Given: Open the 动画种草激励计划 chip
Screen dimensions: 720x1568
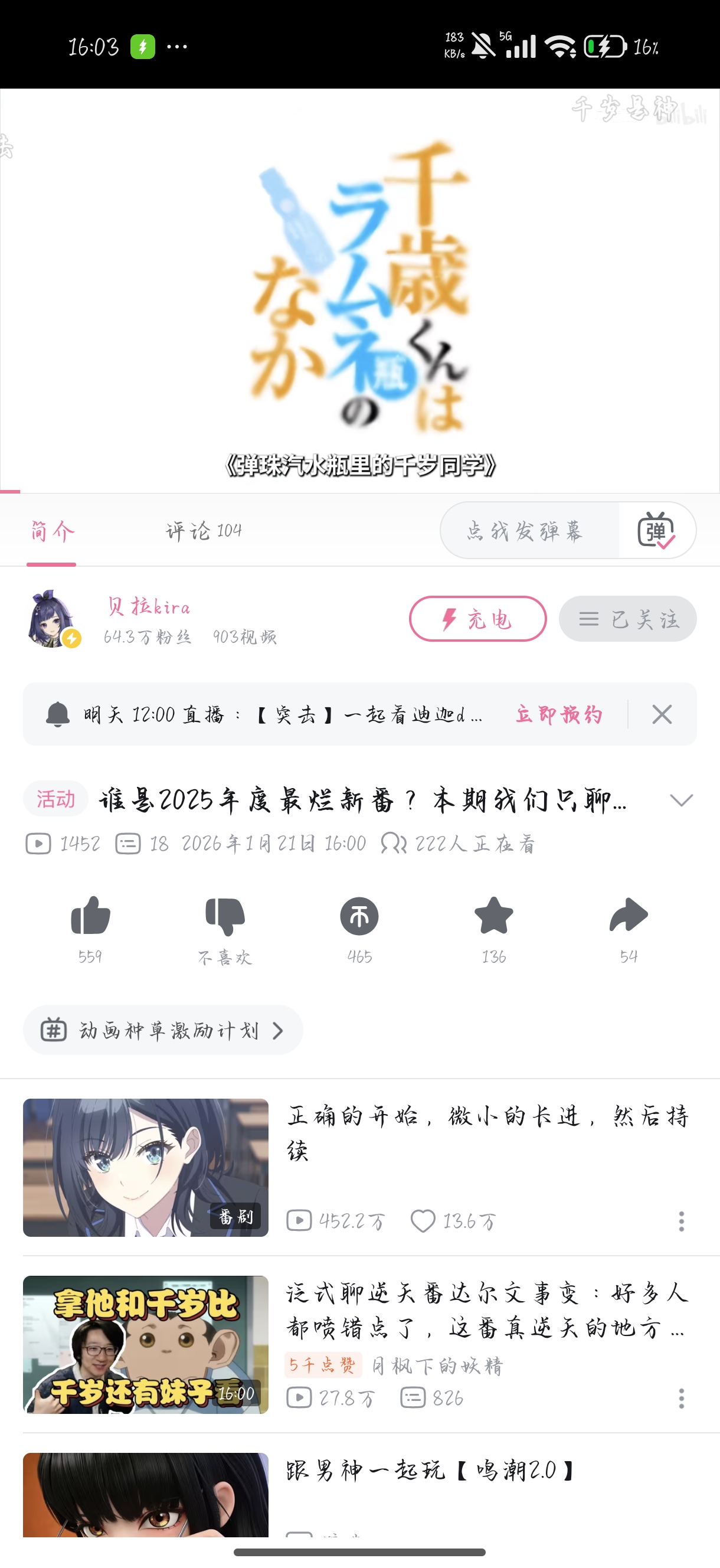Looking at the screenshot, I should click(x=162, y=1030).
